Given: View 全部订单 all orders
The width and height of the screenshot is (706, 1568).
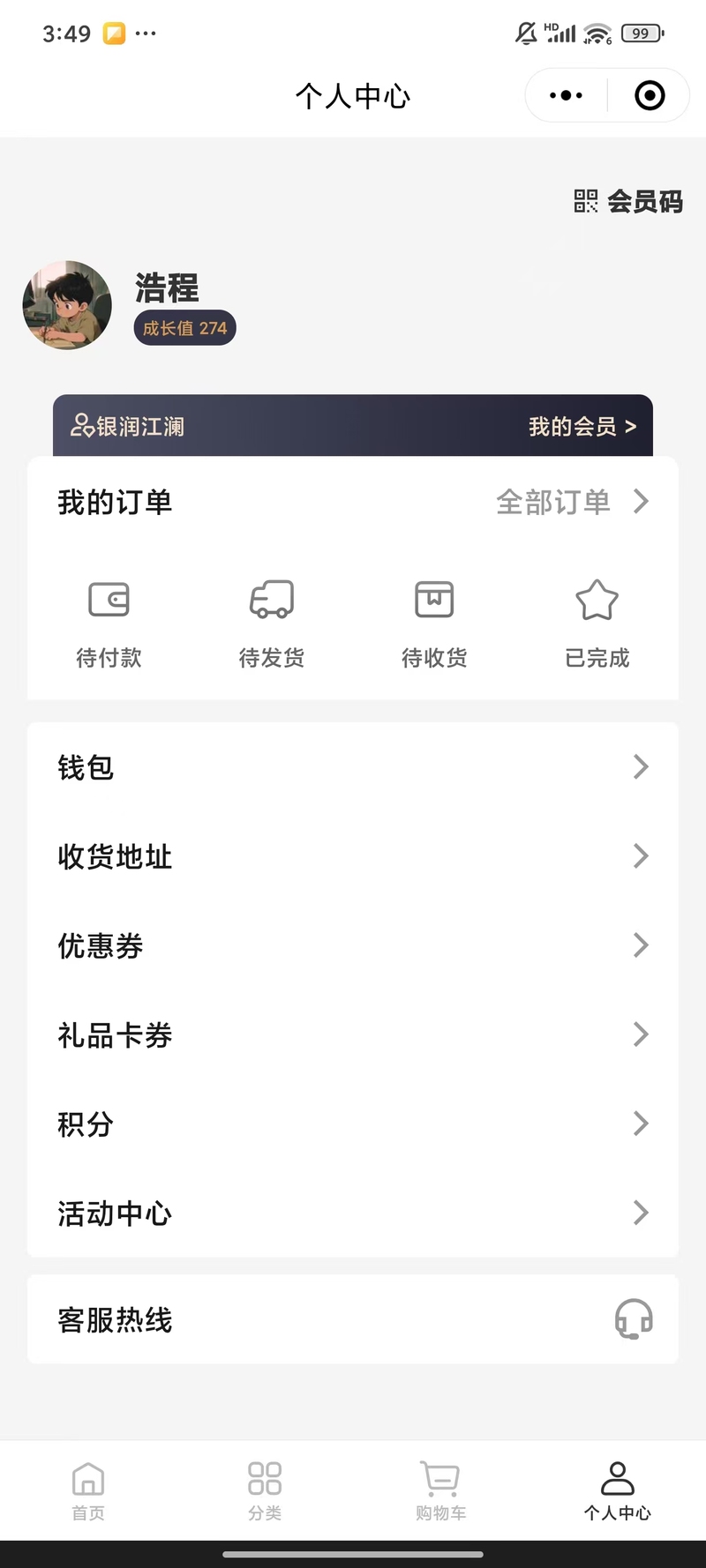Looking at the screenshot, I should point(573,502).
